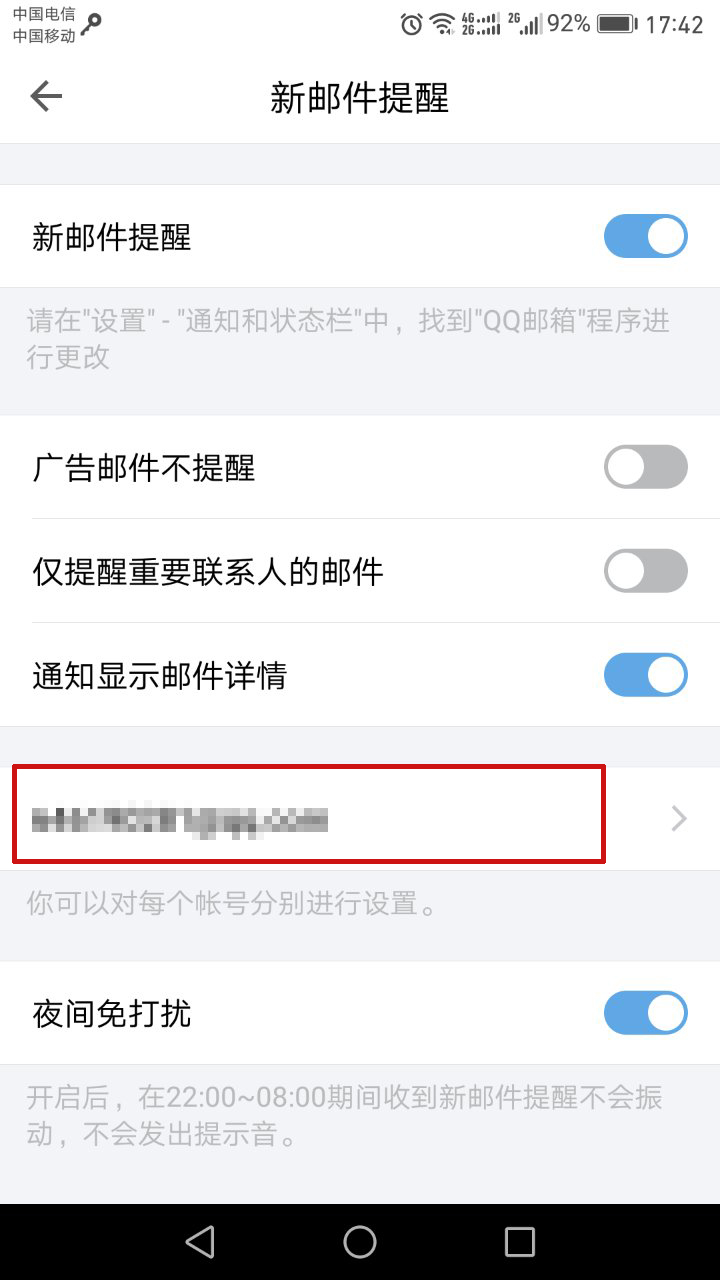The width and height of the screenshot is (720, 1280).
Task: Turn on 仅提醒重要联系人的邮件
Action: (645, 571)
